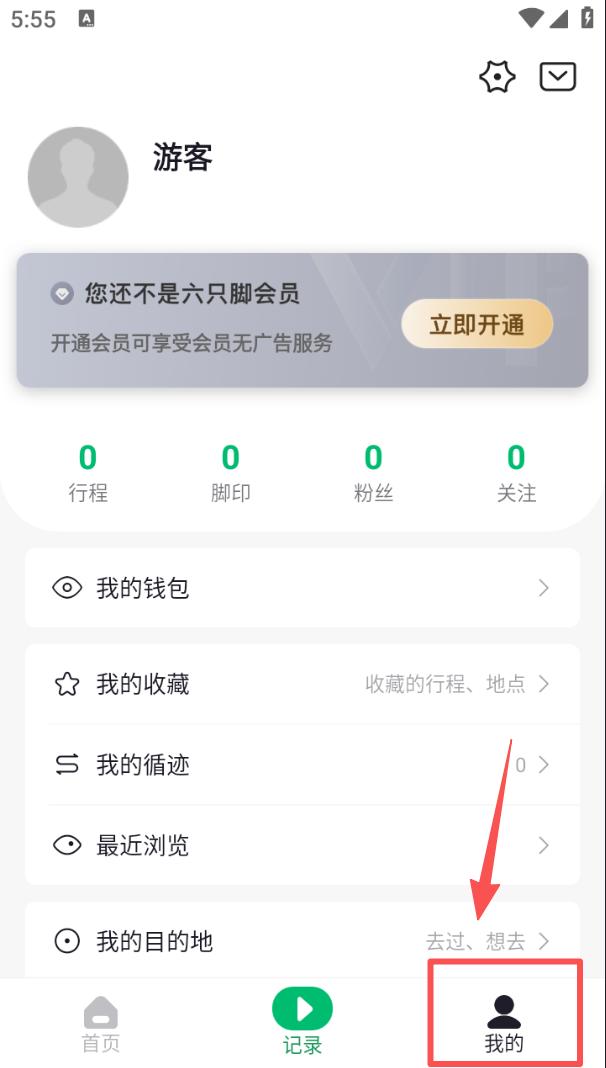The height and width of the screenshot is (1068, 606).
Task: Open 最近浏览 recent browsing row
Action: [302, 846]
